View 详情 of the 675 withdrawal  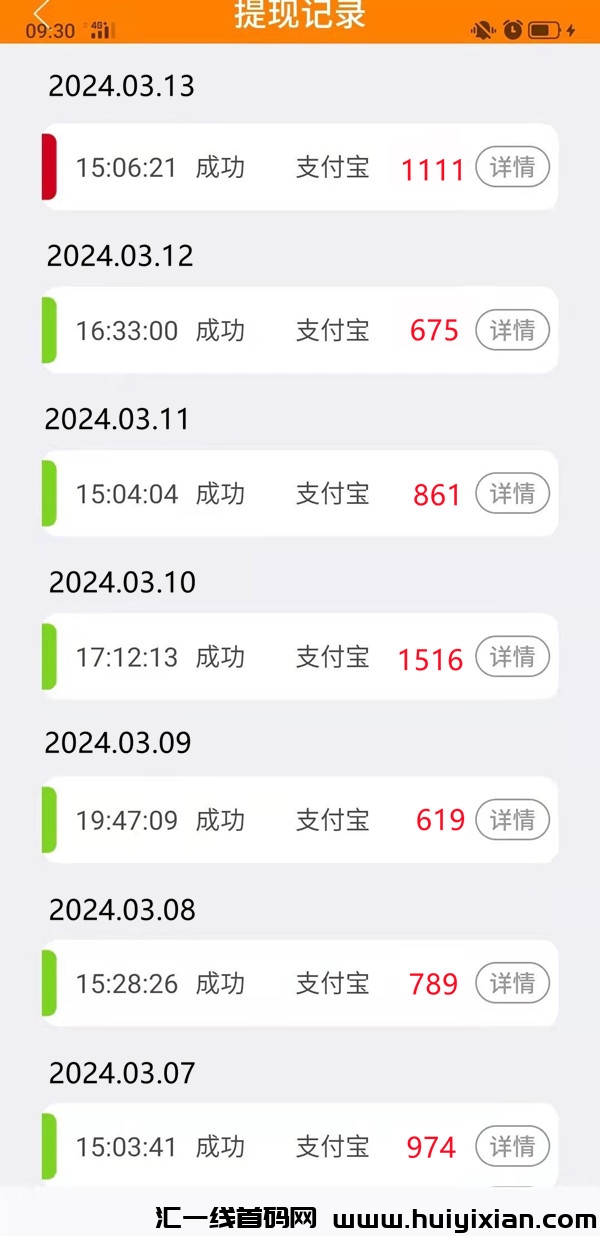512,330
